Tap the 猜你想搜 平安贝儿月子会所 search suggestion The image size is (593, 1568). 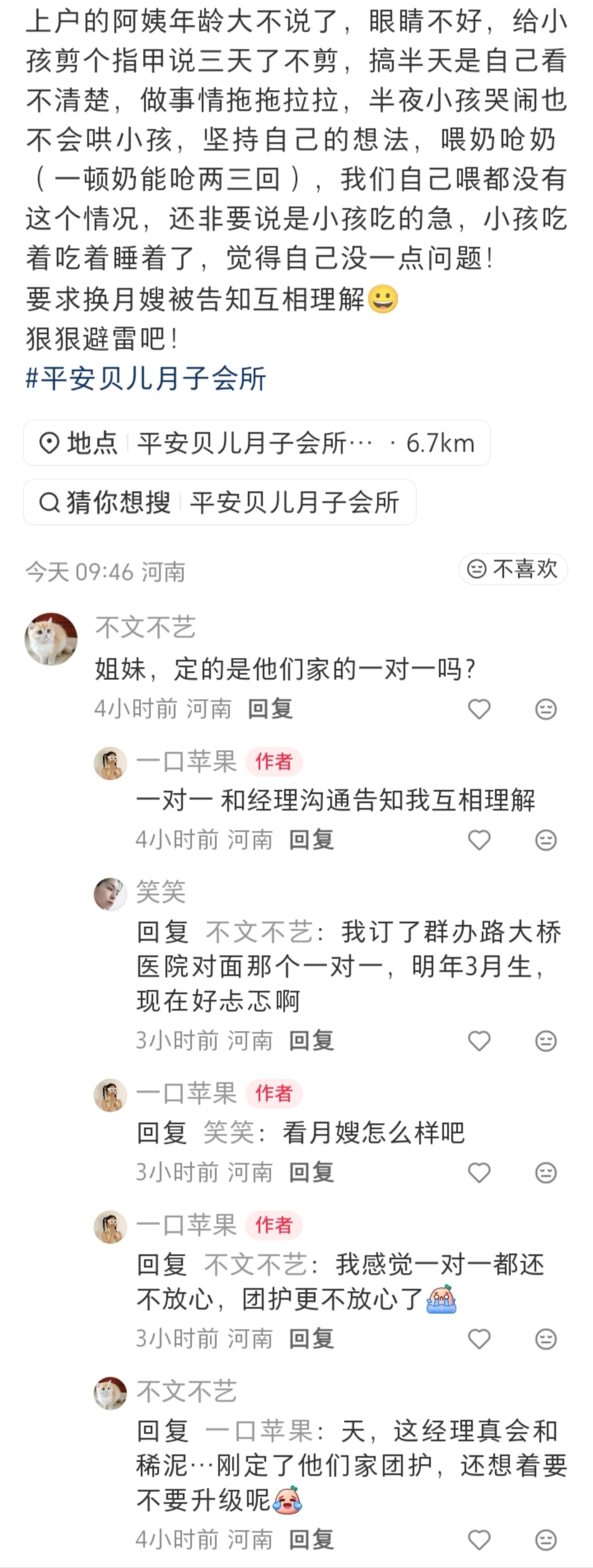pyautogui.click(x=219, y=502)
